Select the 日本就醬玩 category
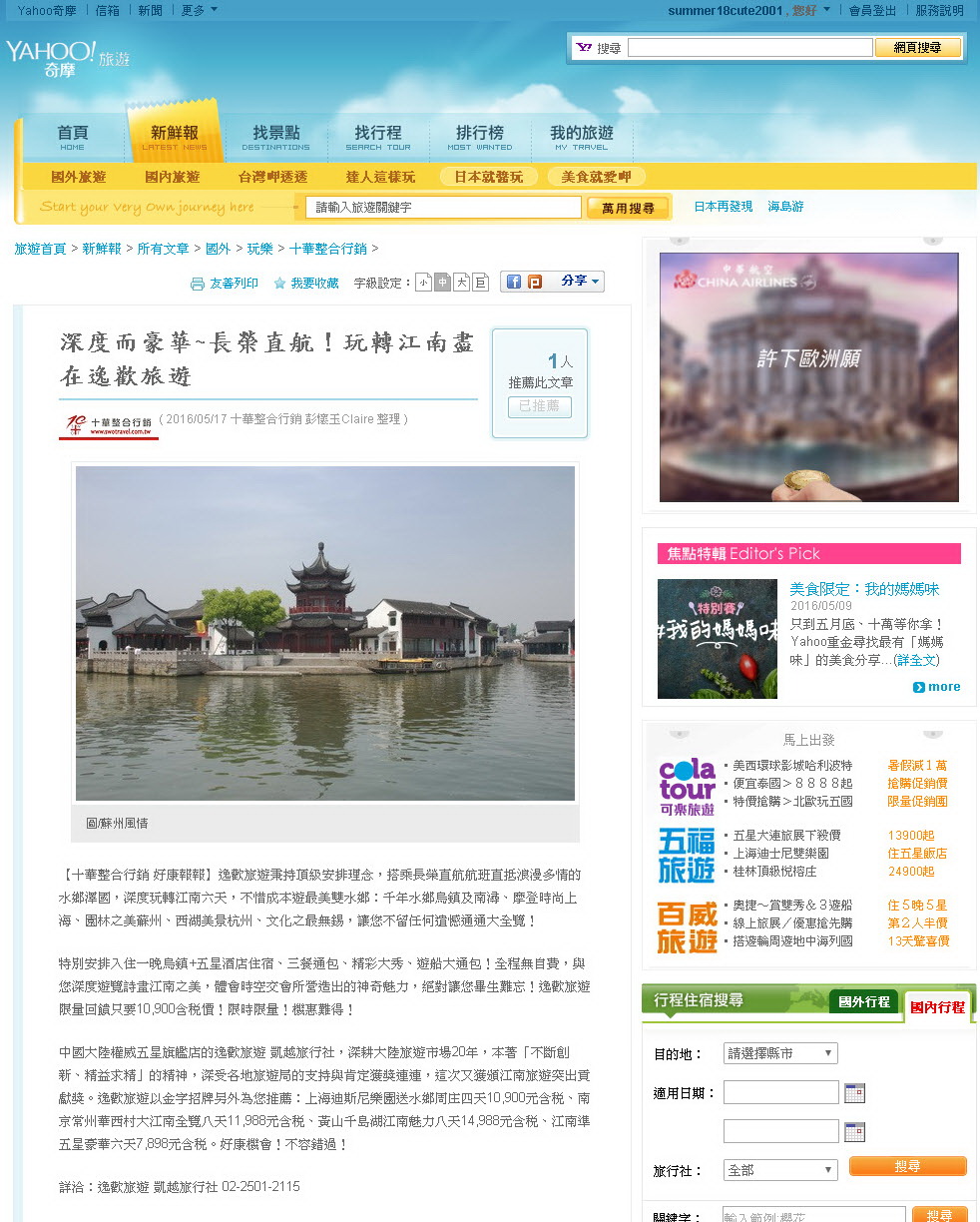Image resolution: width=980 pixels, height=1222 pixels. pos(489,177)
